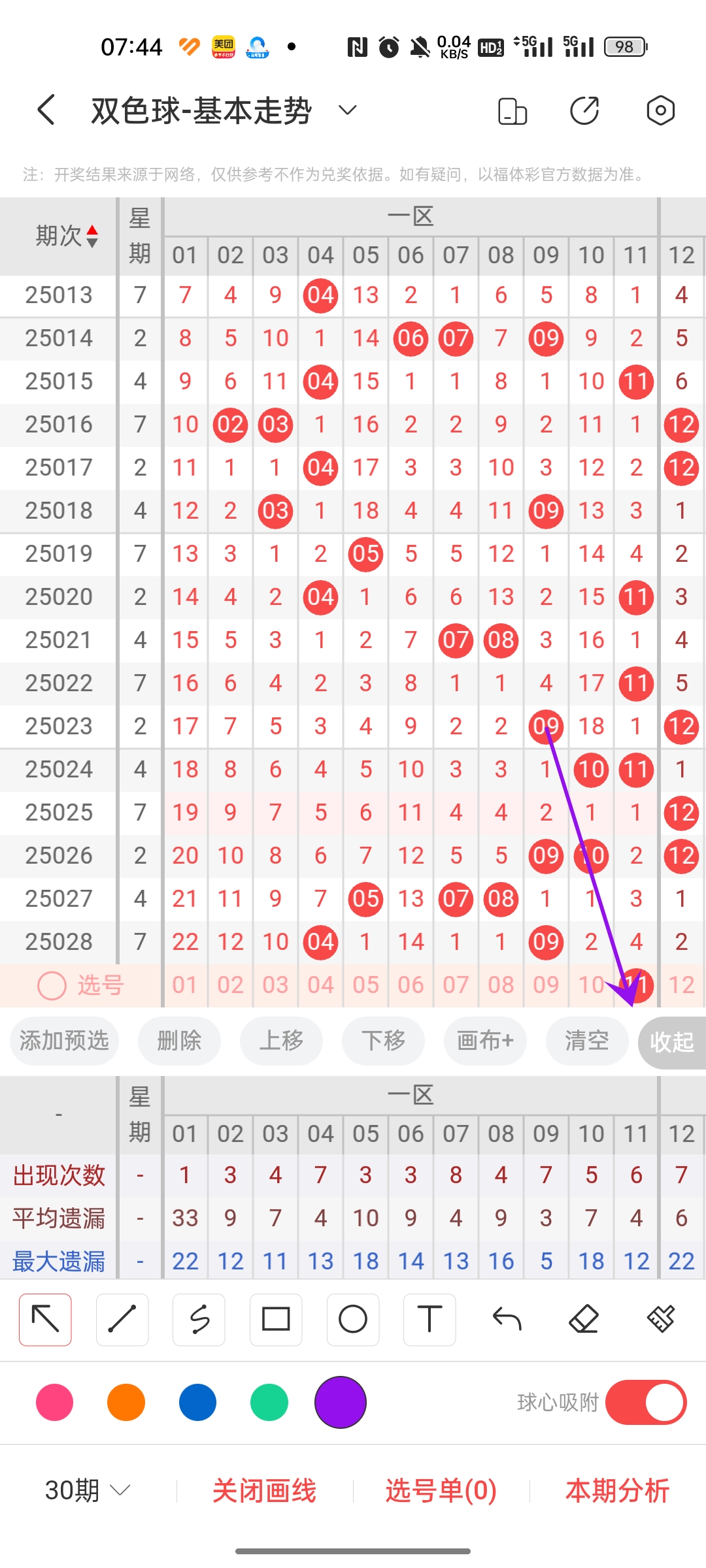Select the circle drawing tool
Viewport: 706px width, 1568px height.
click(x=353, y=1320)
